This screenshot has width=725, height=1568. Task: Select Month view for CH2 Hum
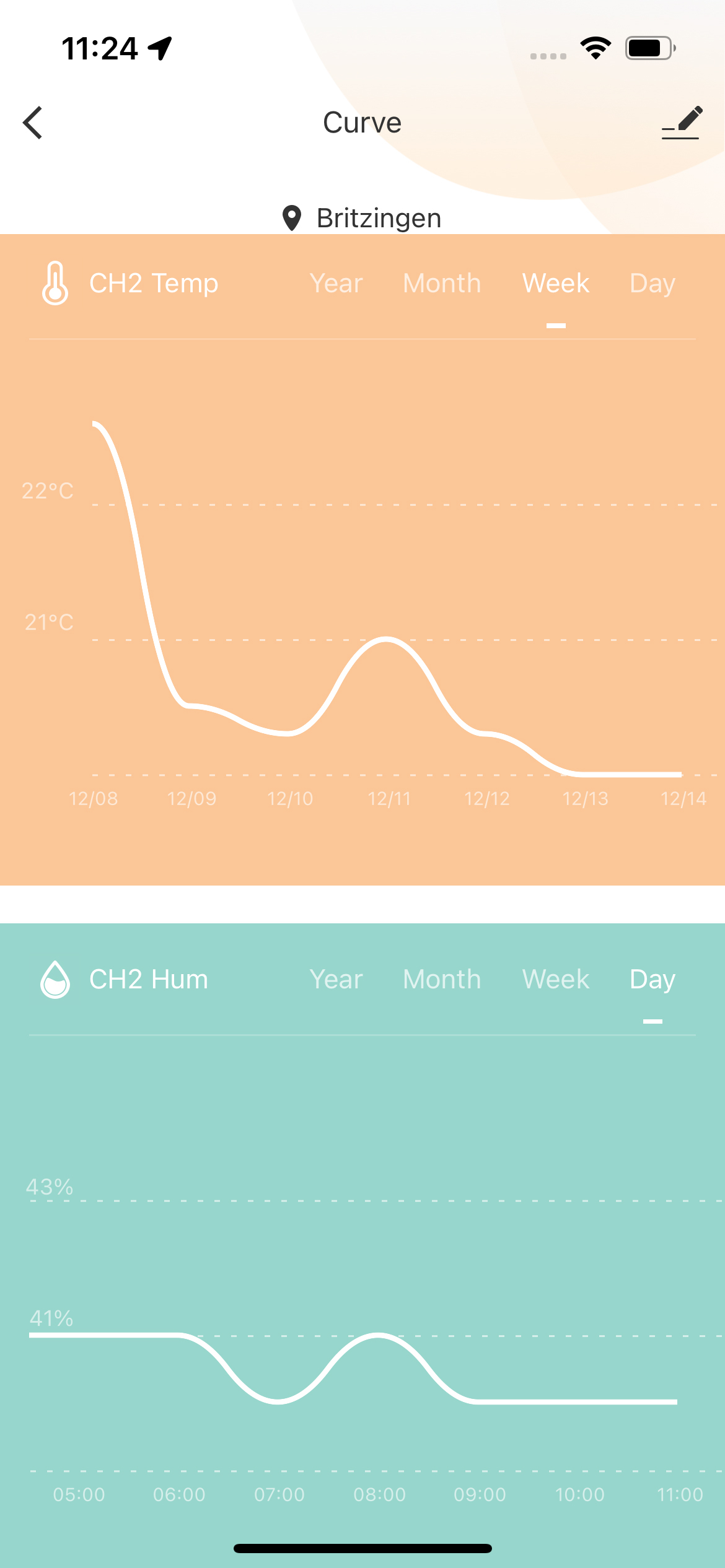[442, 980]
